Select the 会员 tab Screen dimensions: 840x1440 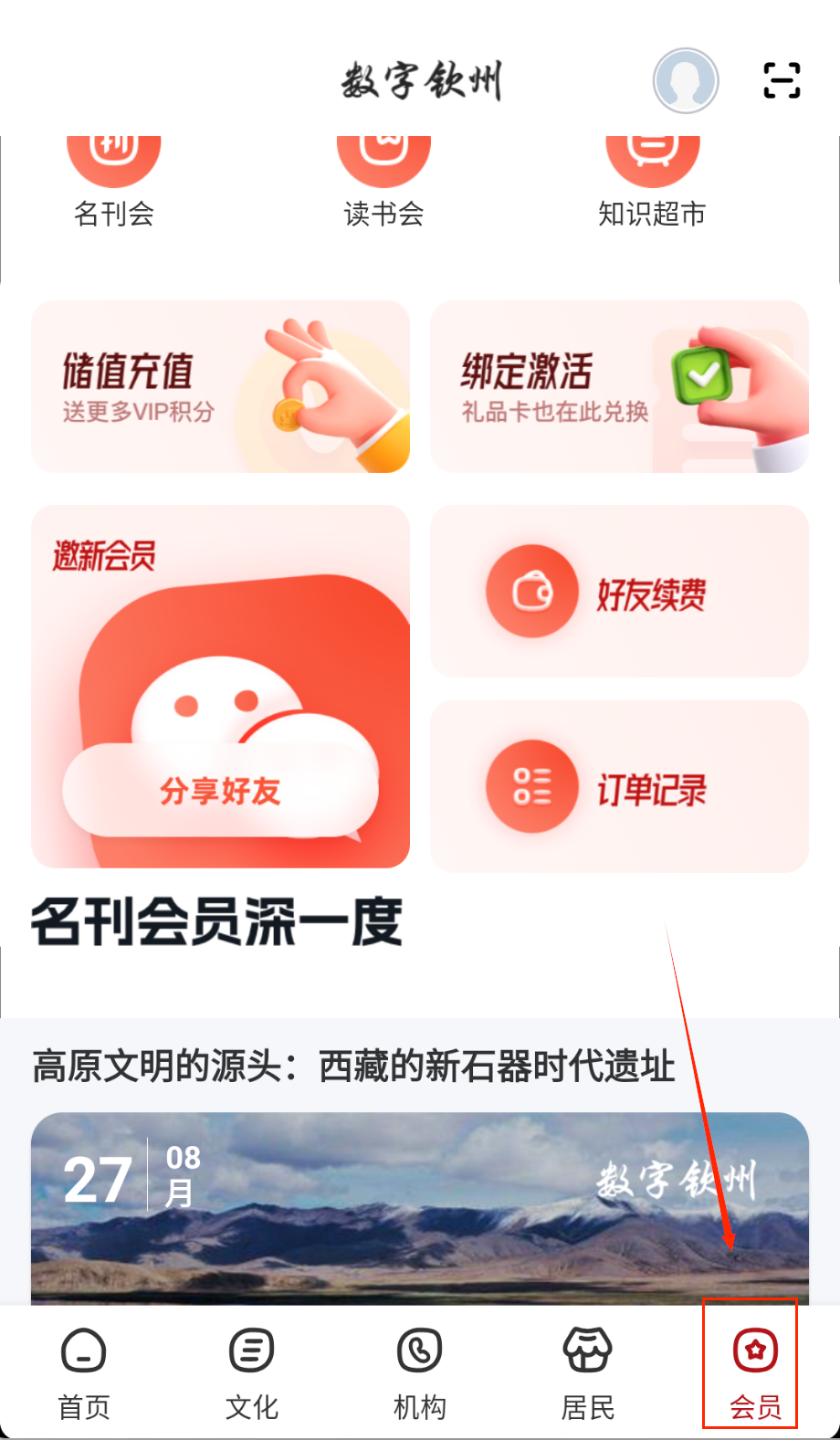(754, 1369)
